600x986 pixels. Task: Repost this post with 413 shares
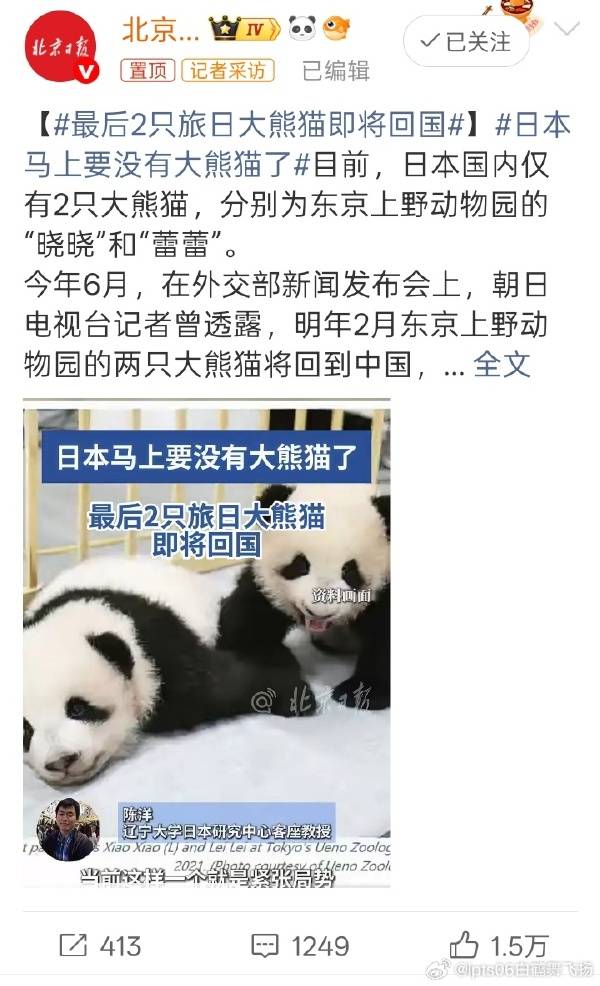tap(100, 945)
